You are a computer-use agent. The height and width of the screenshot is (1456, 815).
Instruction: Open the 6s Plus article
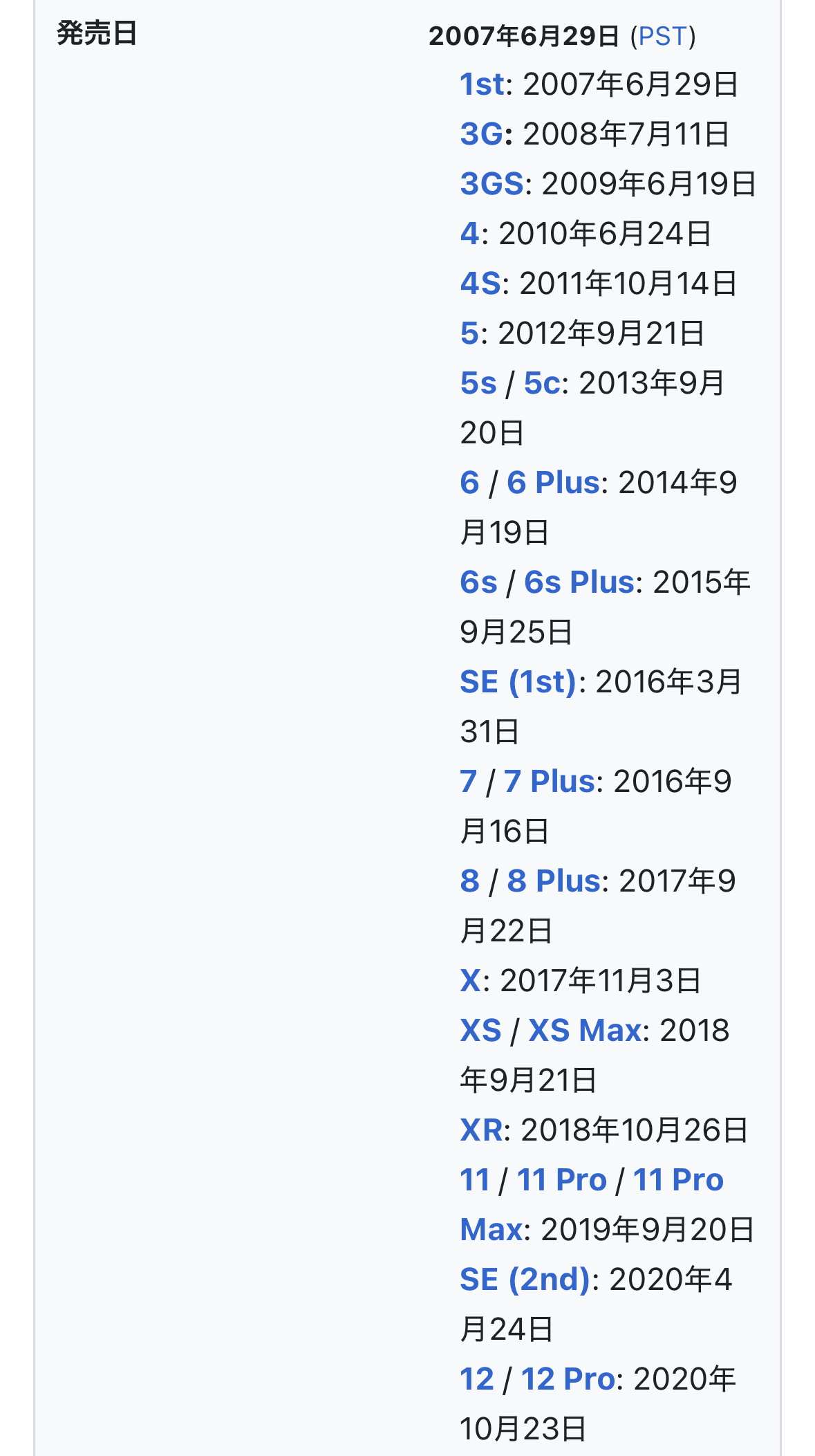pos(579,582)
